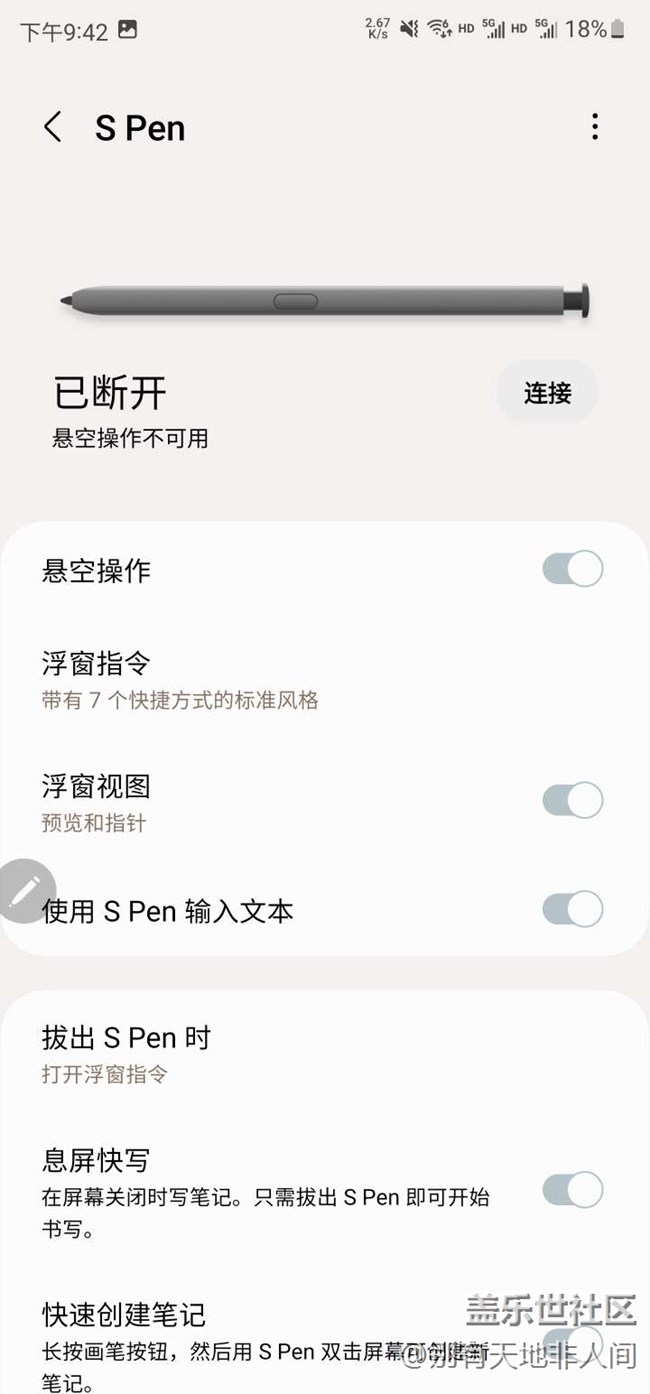Go back from S Pen settings

[x=53, y=128]
